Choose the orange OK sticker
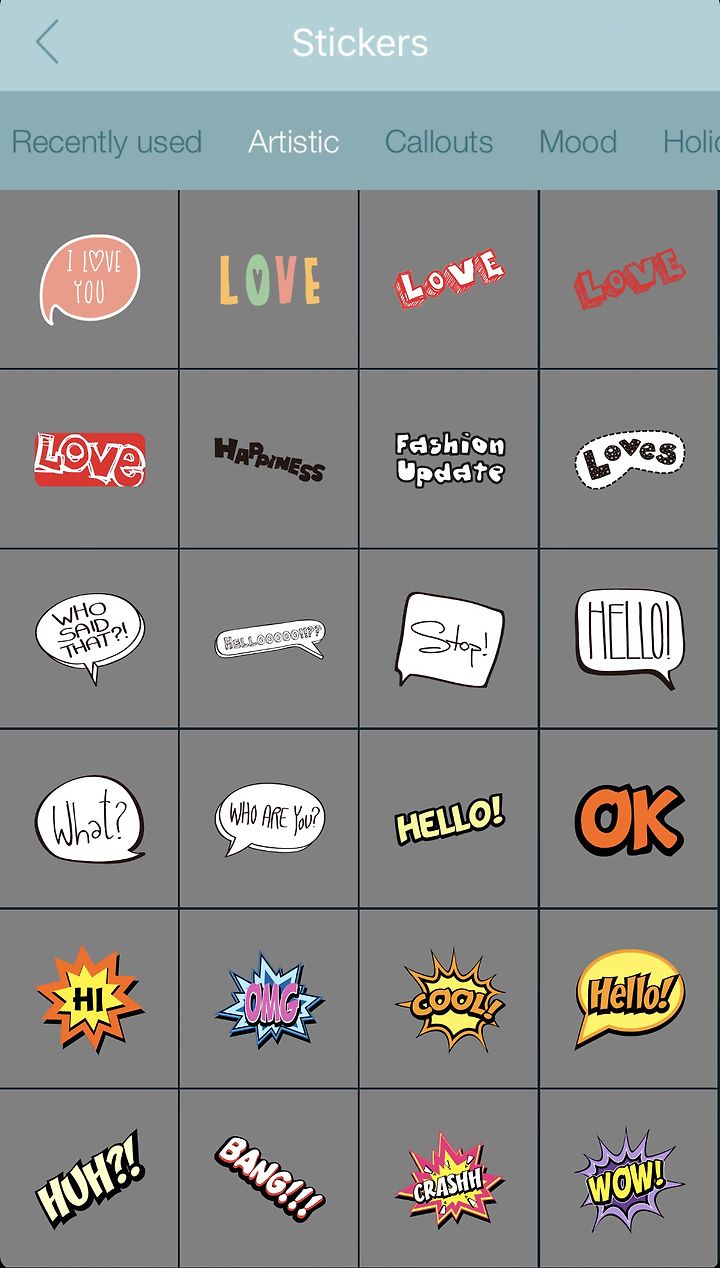720x1268 pixels. [630, 818]
